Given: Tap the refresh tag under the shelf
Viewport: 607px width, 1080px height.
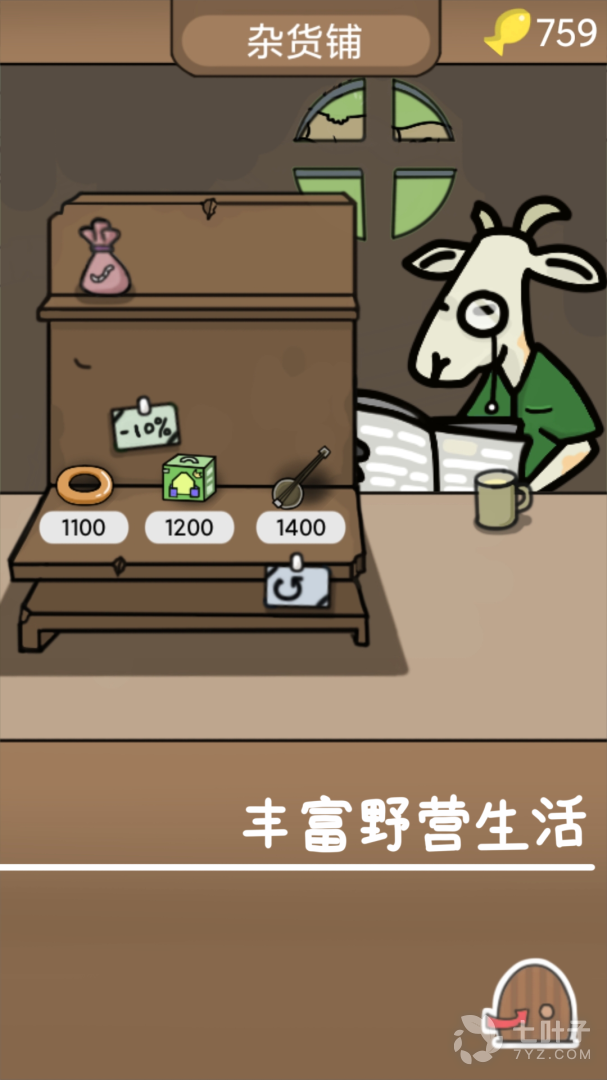Looking at the screenshot, I should [297, 587].
